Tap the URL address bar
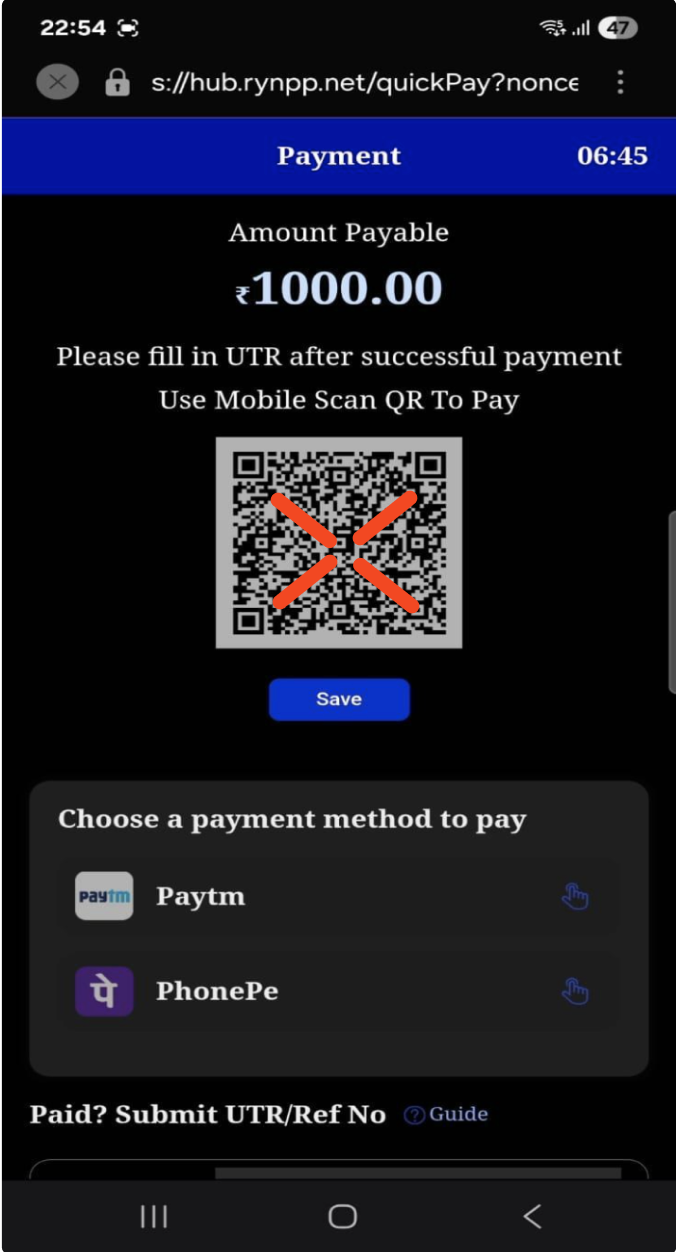Viewport: 676px width, 1252px height. pos(364,82)
